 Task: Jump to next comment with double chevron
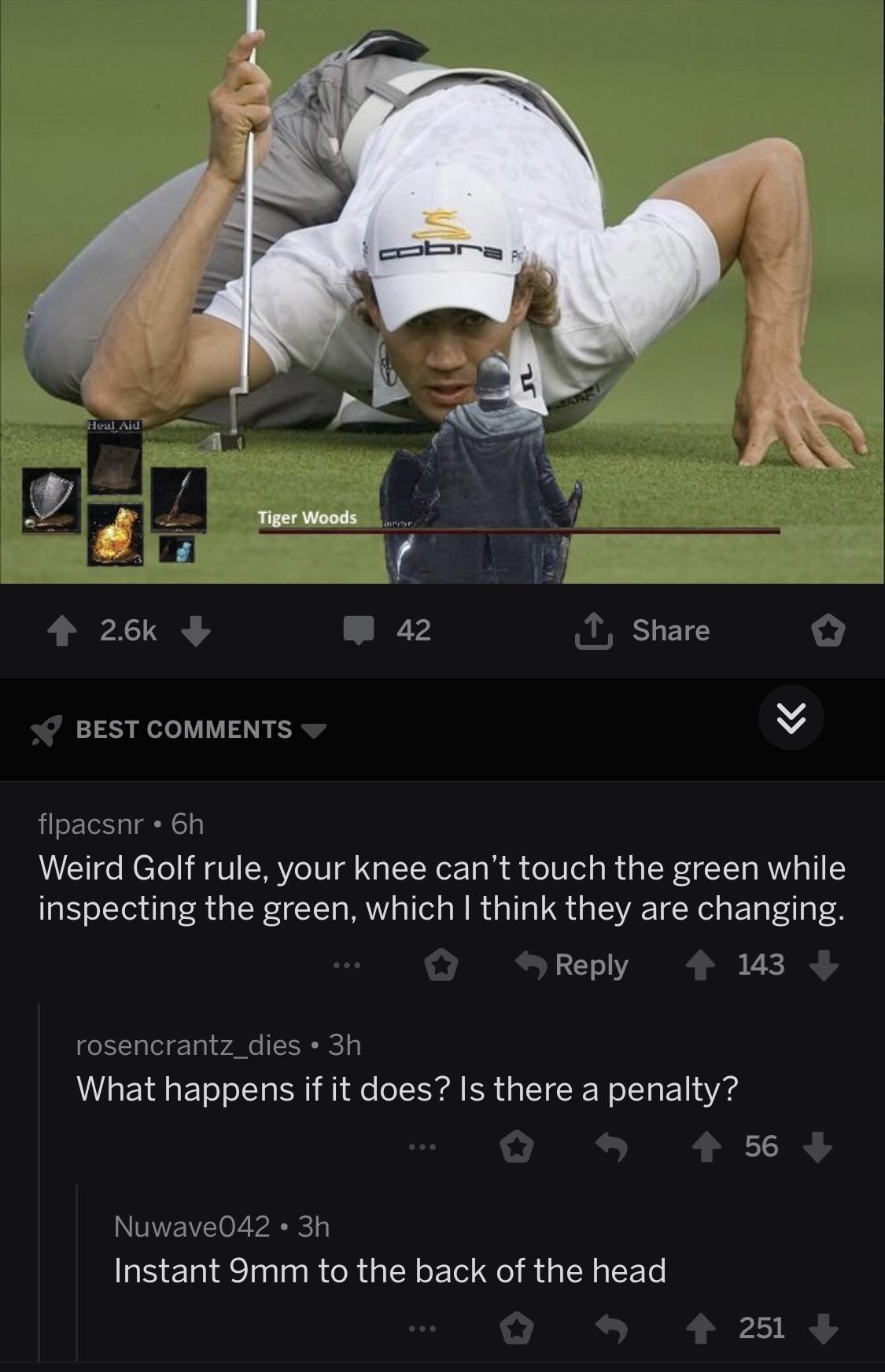click(x=791, y=718)
